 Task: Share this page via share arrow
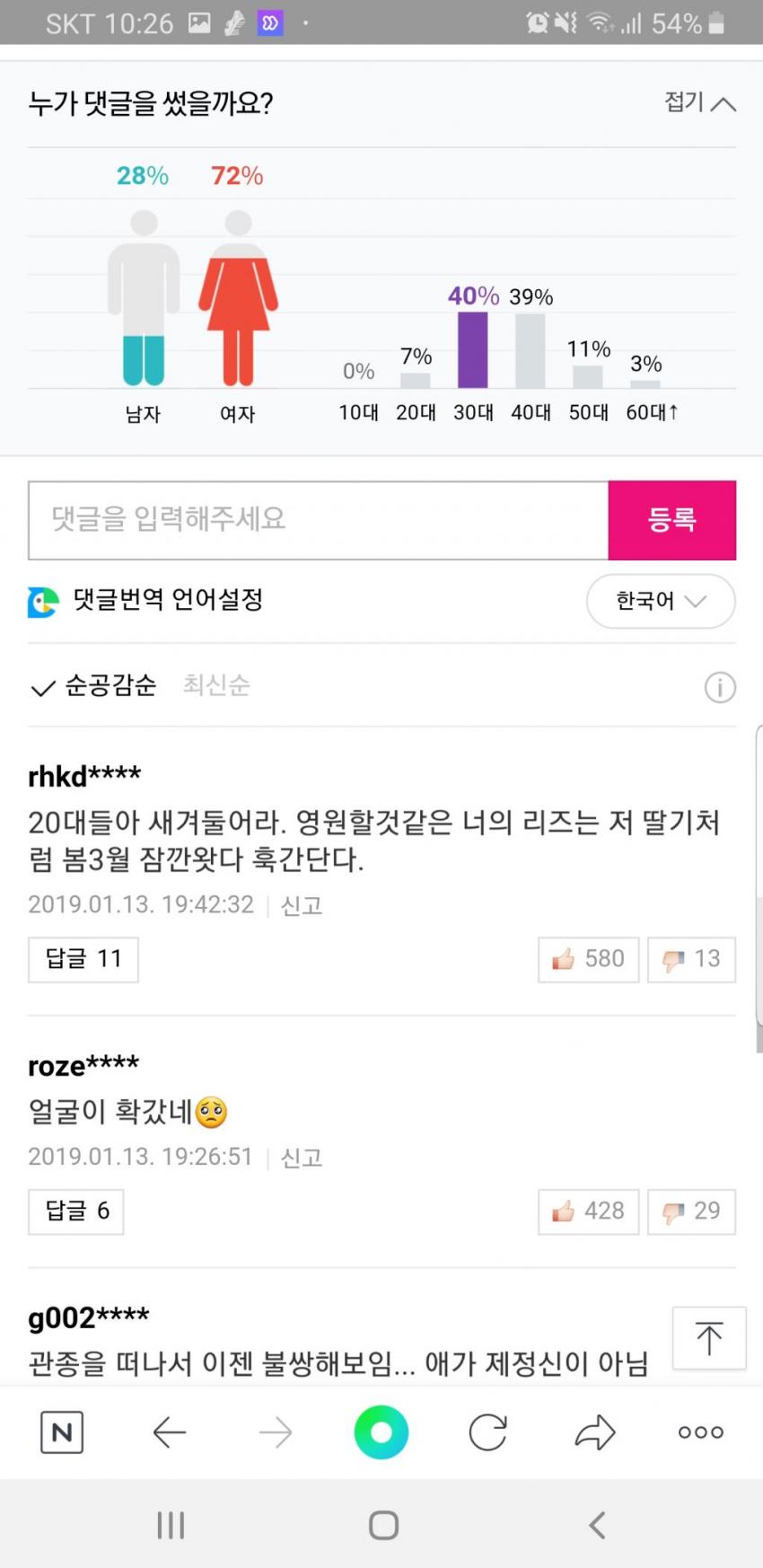594,1432
